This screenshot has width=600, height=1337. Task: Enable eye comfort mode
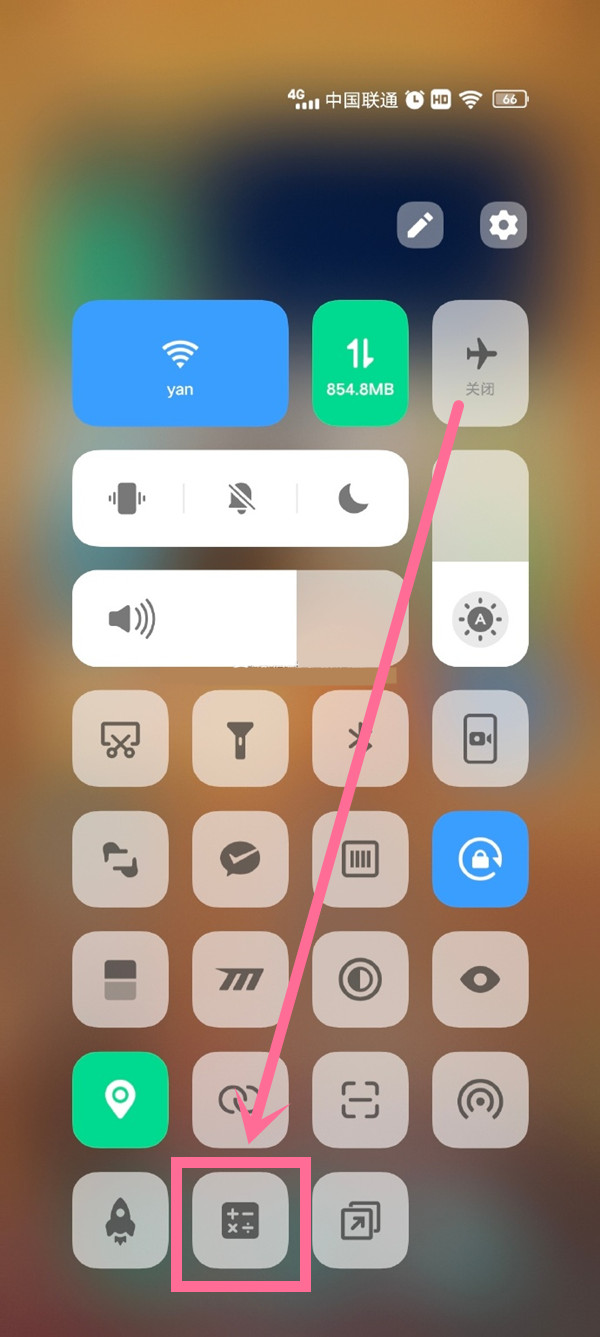tap(480, 979)
